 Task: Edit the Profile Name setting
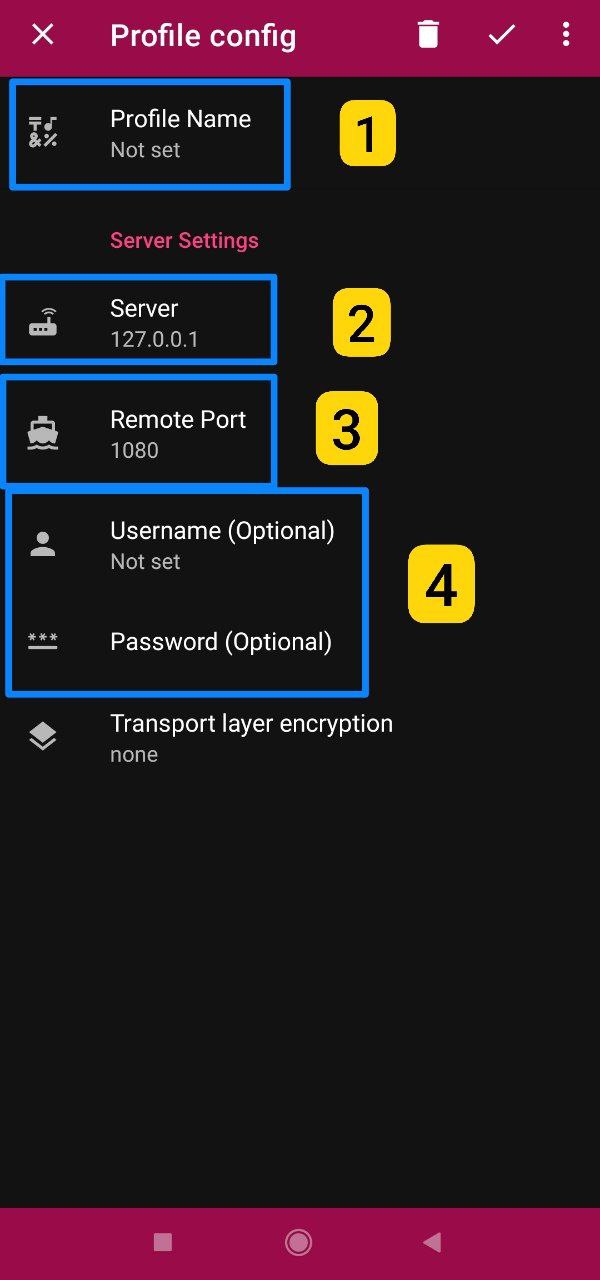click(x=180, y=133)
